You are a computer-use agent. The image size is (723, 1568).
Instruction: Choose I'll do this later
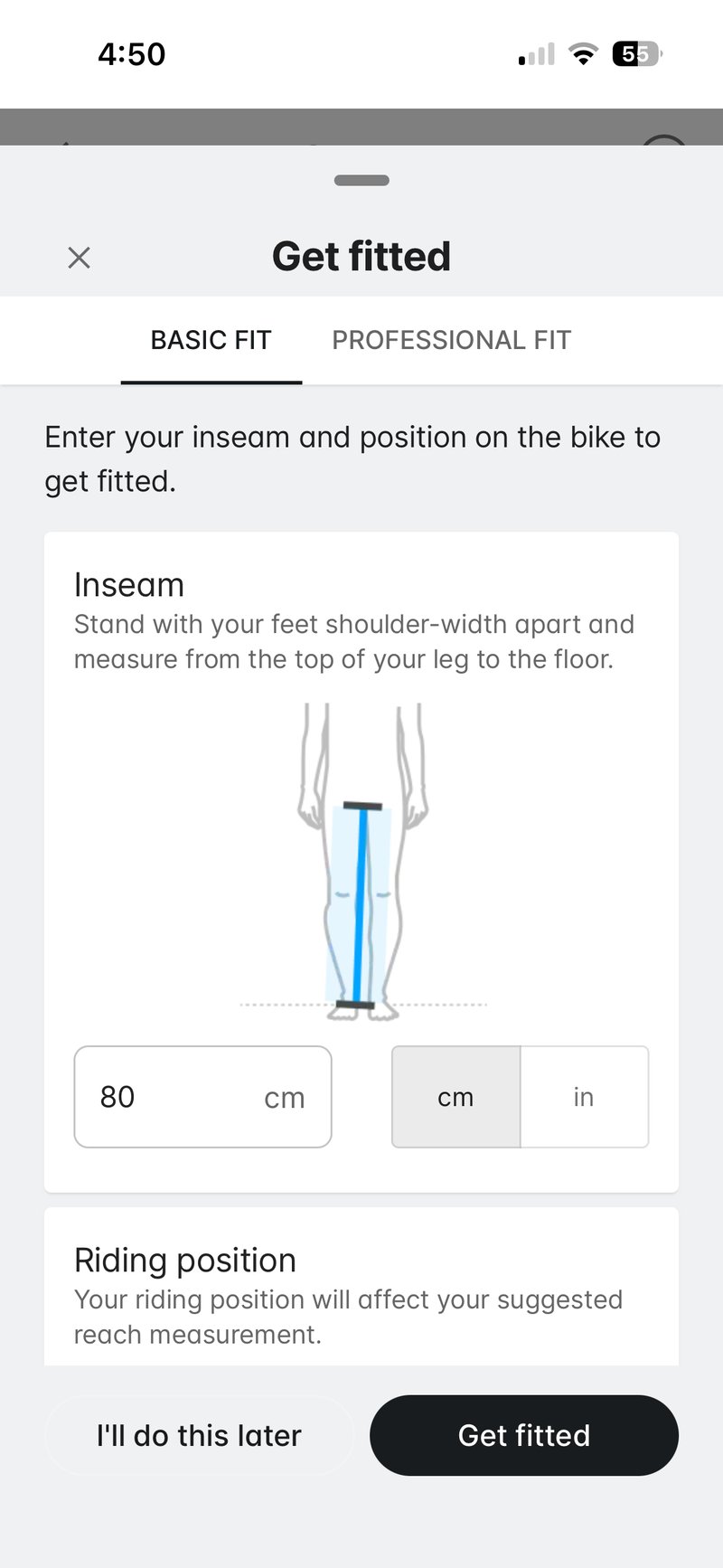pos(199,1435)
